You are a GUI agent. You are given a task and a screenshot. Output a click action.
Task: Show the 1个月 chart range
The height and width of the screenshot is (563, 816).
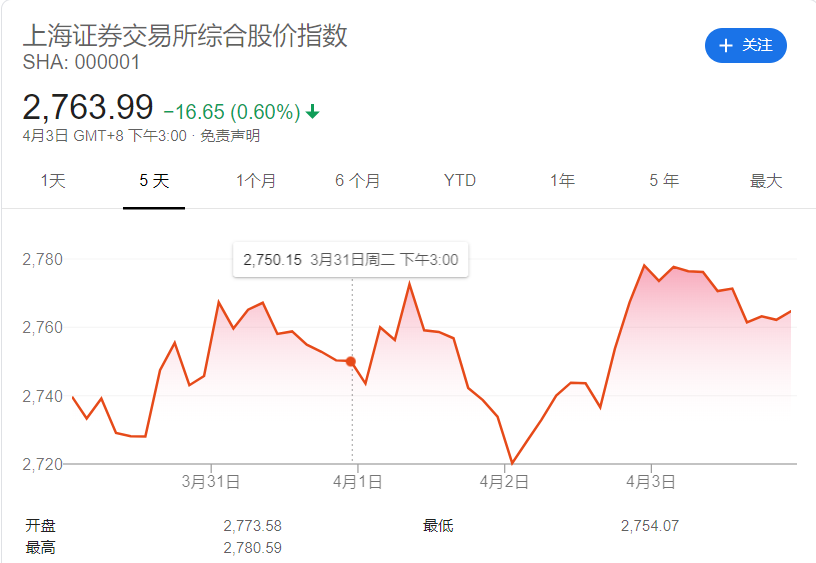pyautogui.click(x=256, y=181)
